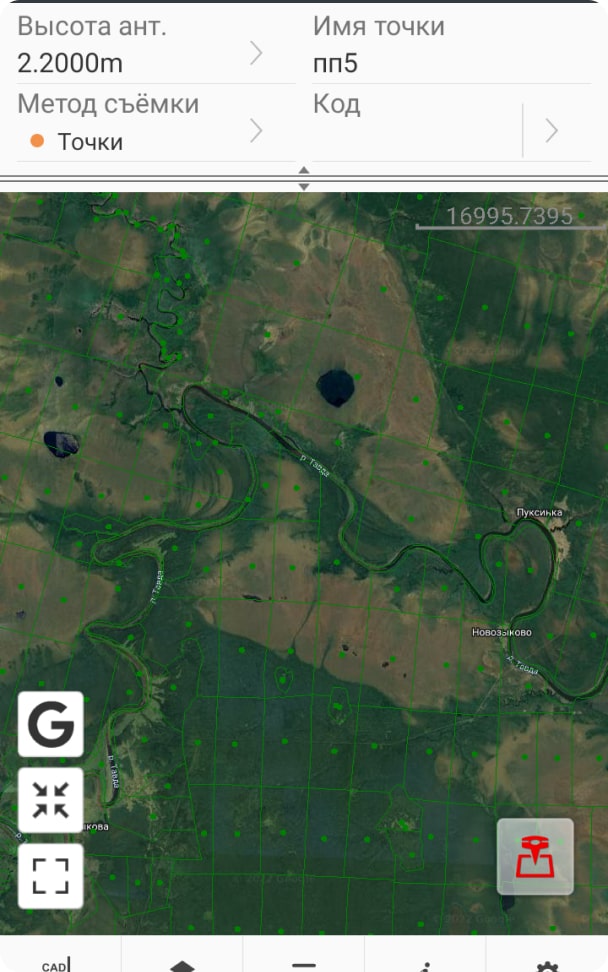Screen dimensions: 608x972
Task: Tap the inward-arrows center map button
Action: 50,800
